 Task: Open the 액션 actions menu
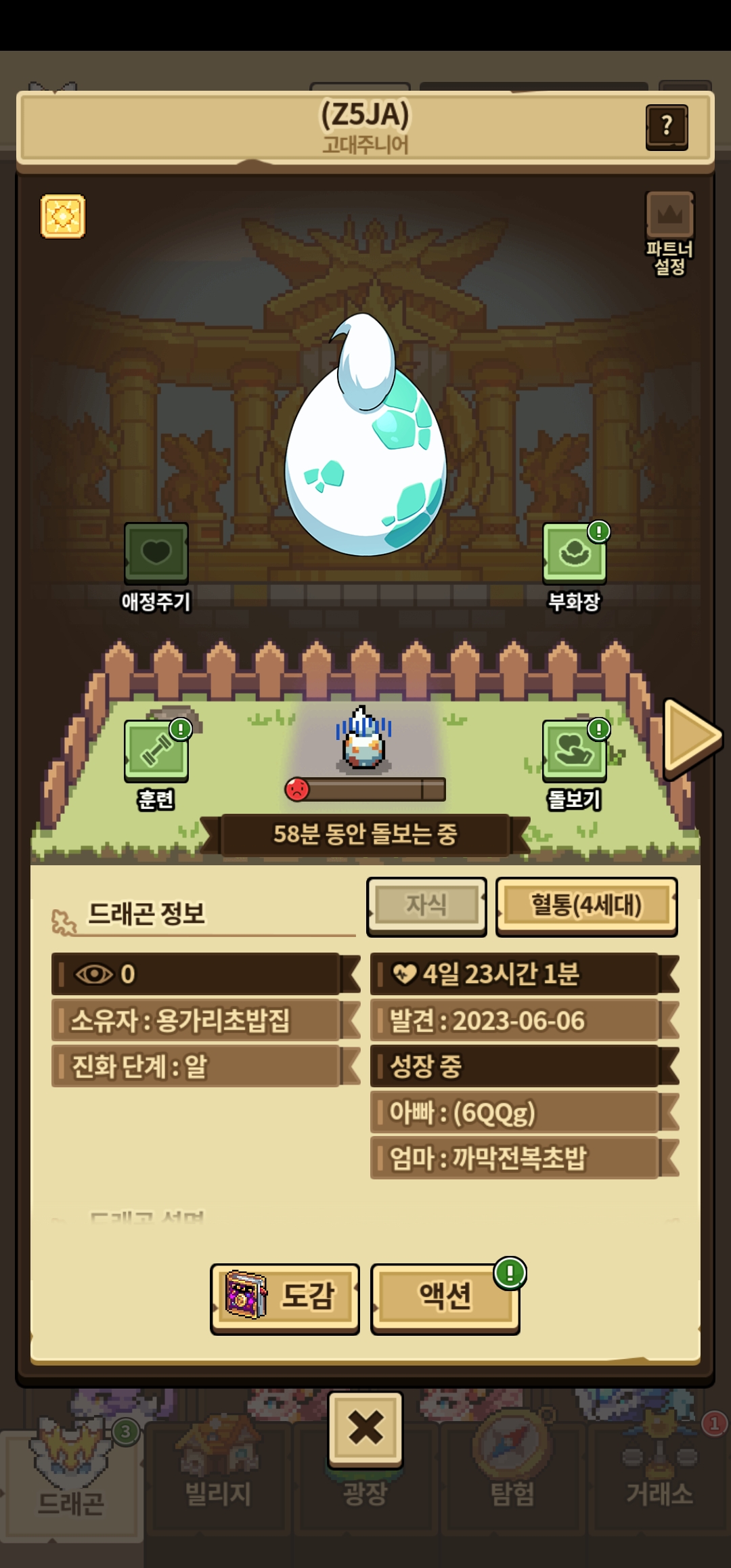coord(445,1297)
